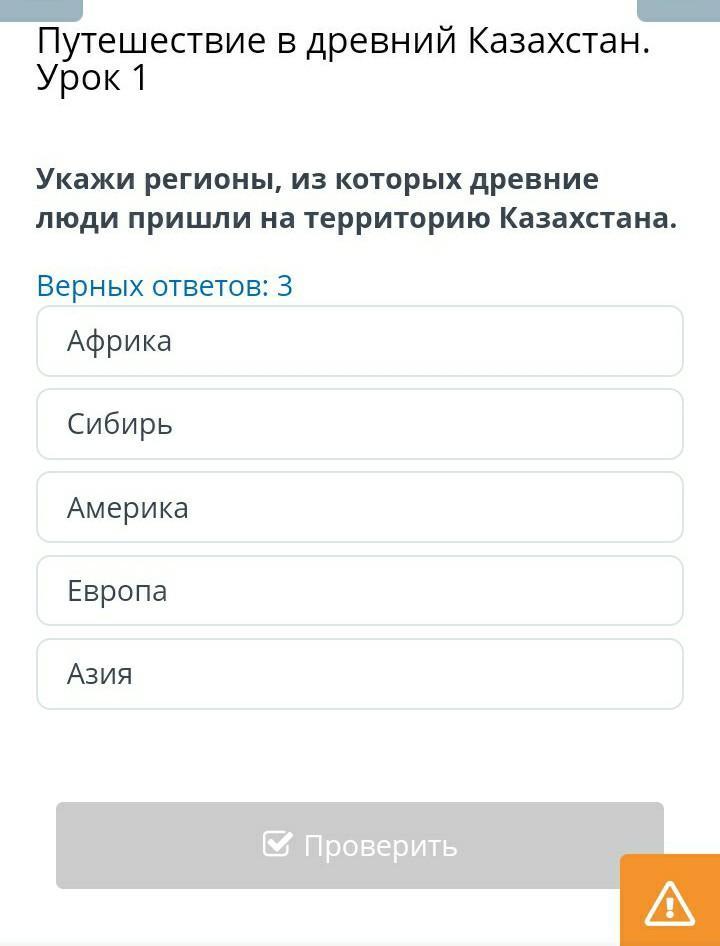Open the orange warning report icon
This screenshot has width=720, height=946.
670,902
